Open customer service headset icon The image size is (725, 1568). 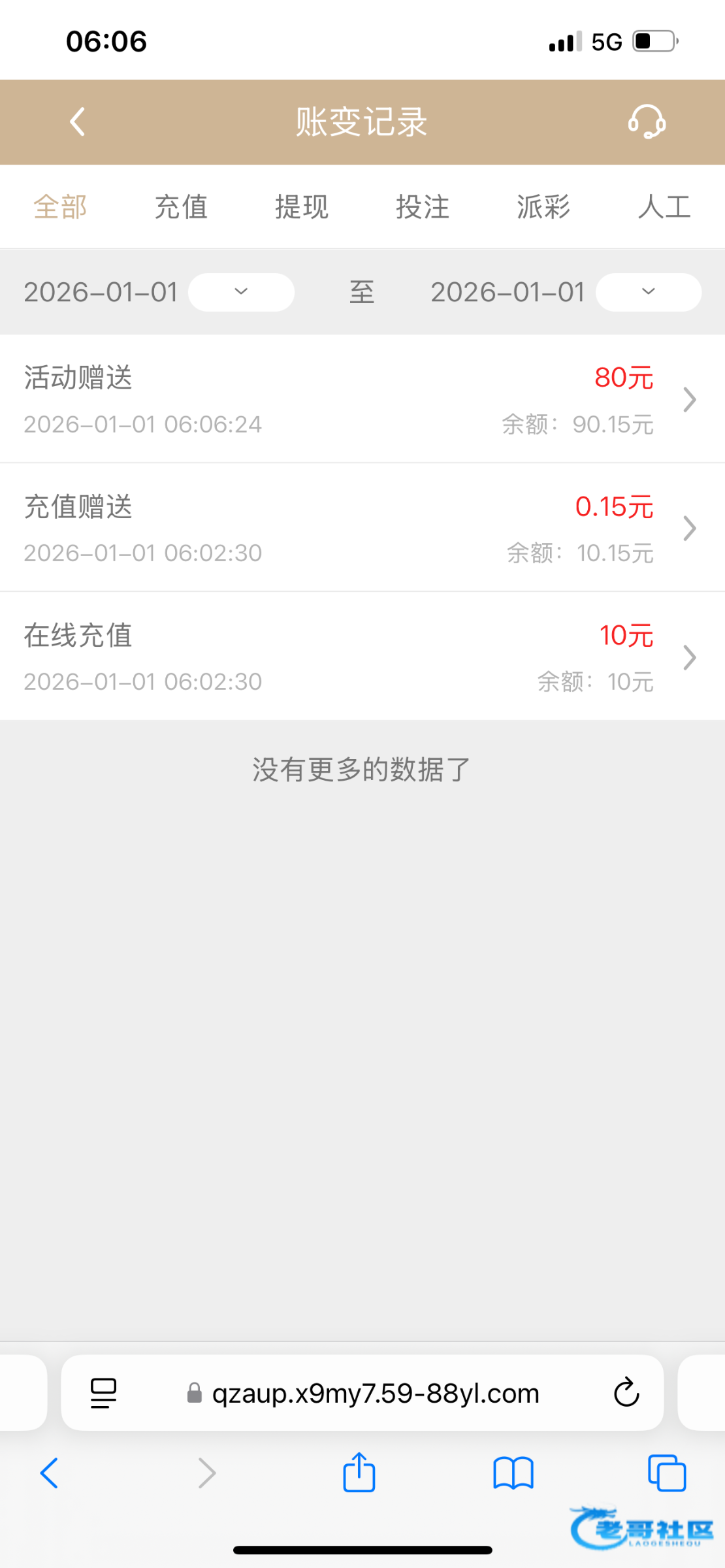(x=647, y=122)
